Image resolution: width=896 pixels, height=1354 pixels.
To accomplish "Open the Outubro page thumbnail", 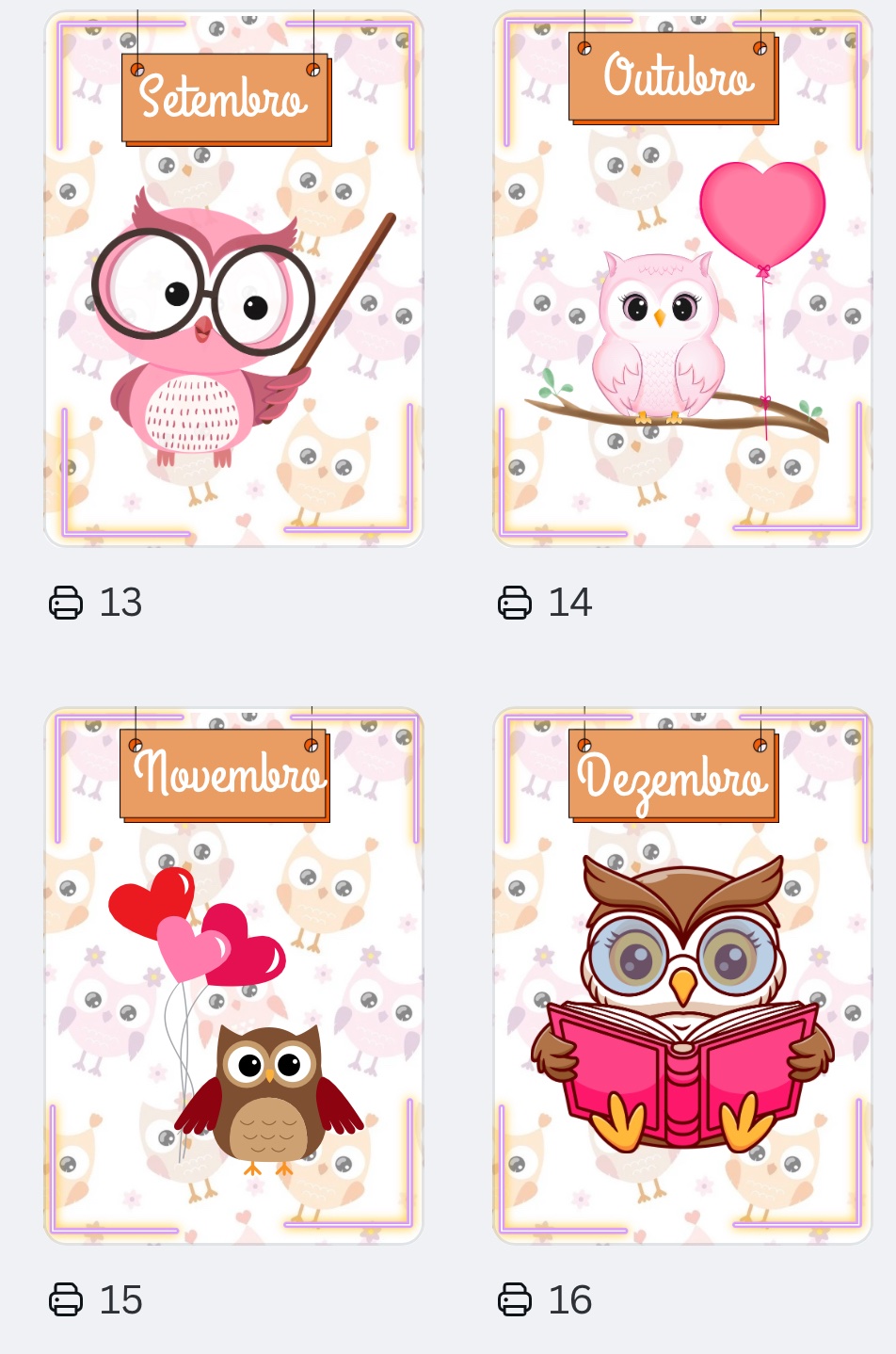I will click(x=682, y=279).
